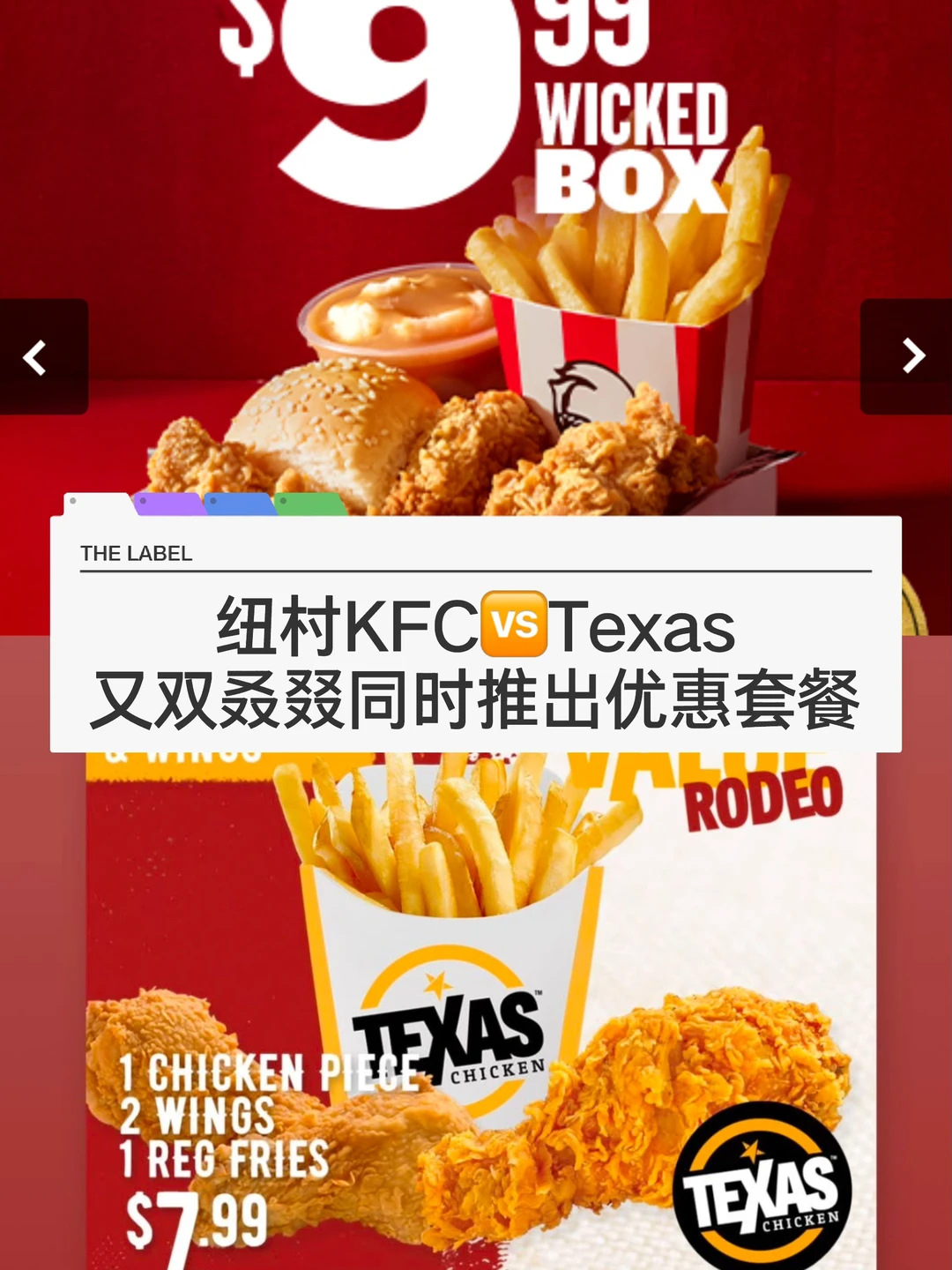
Task: Collapse to the previous slide with the left chevron
Action: (35, 357)
